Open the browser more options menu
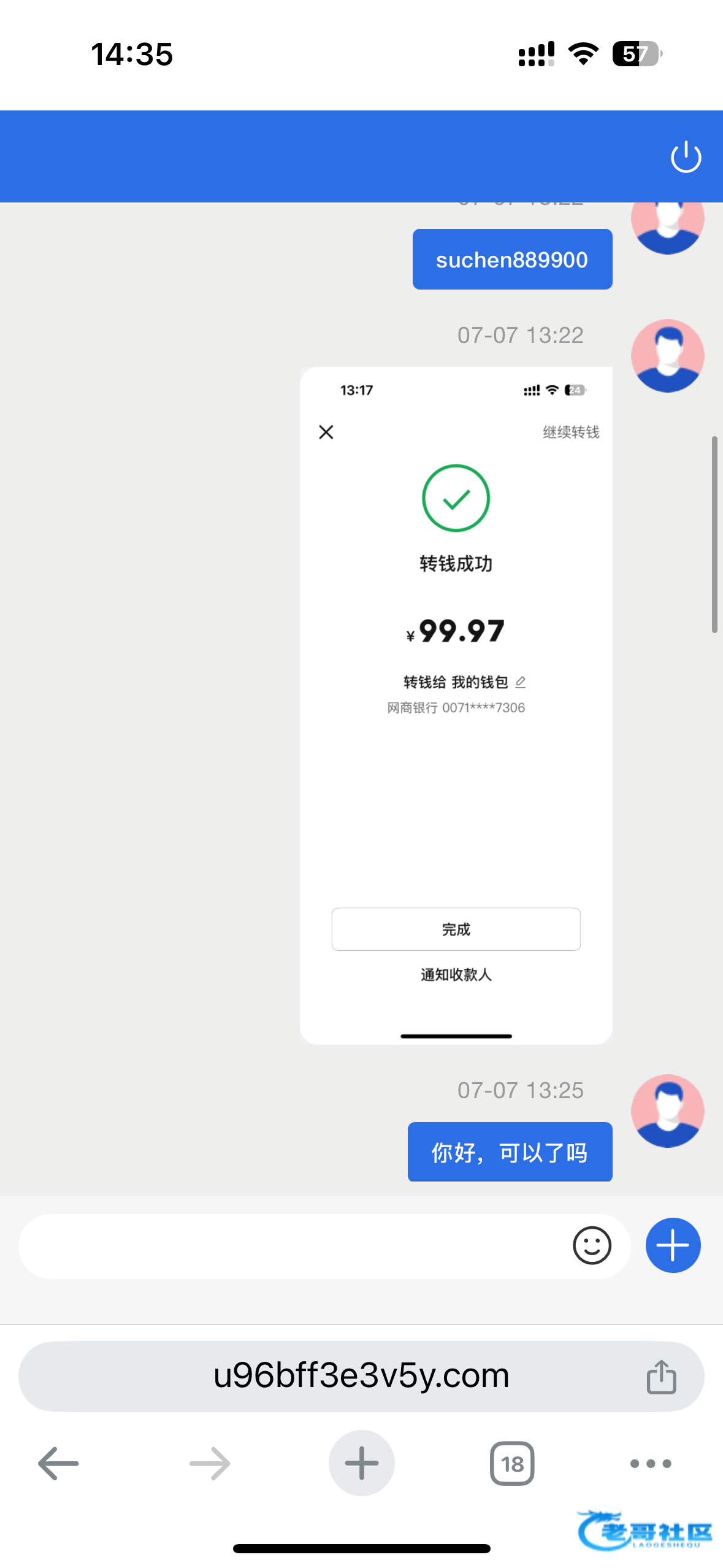Image resolution: width=723 pixels, height=1568 pixels. [651, 1464]
